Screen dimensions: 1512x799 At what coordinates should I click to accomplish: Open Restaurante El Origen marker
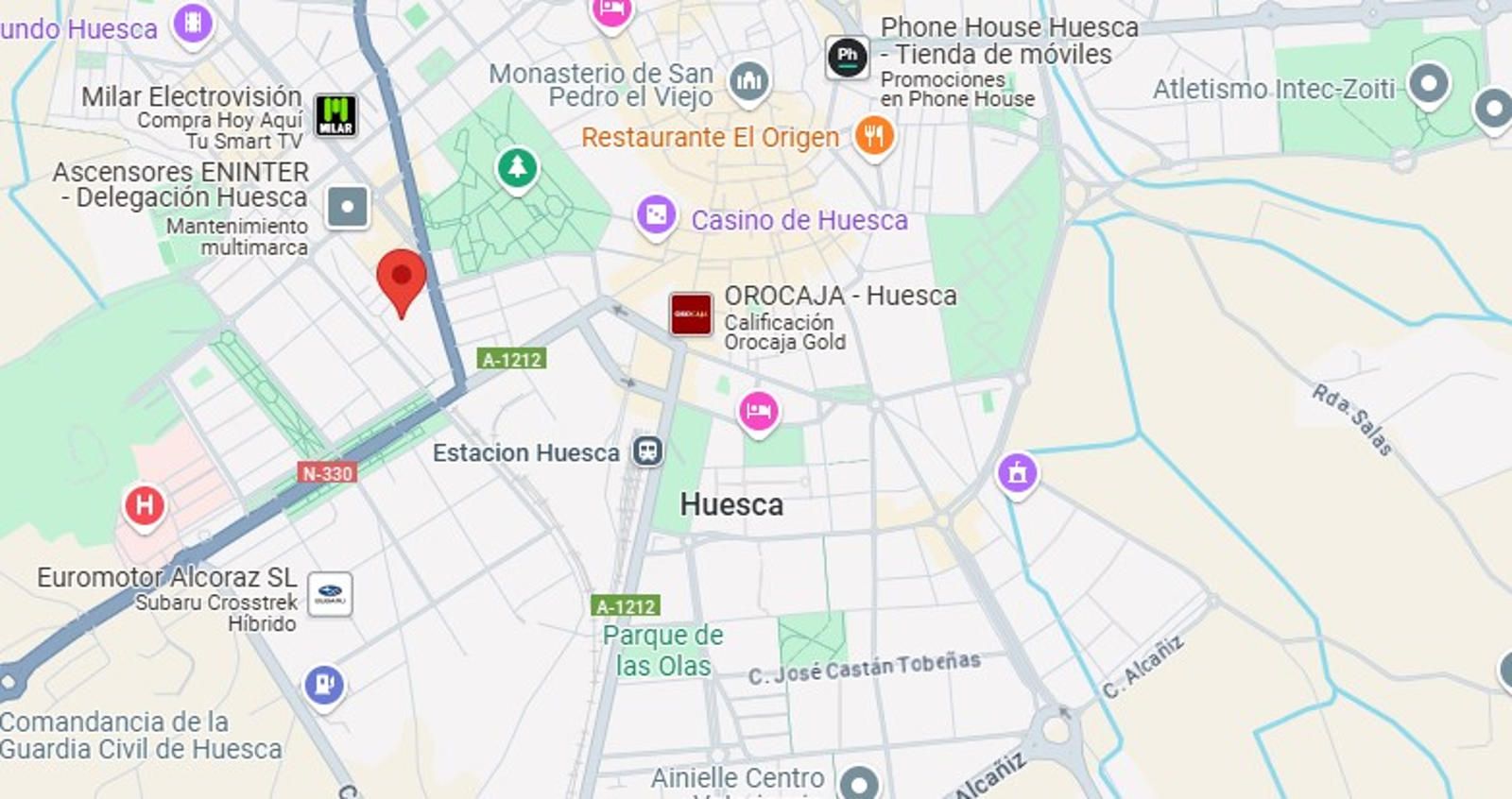coord(874,136)
